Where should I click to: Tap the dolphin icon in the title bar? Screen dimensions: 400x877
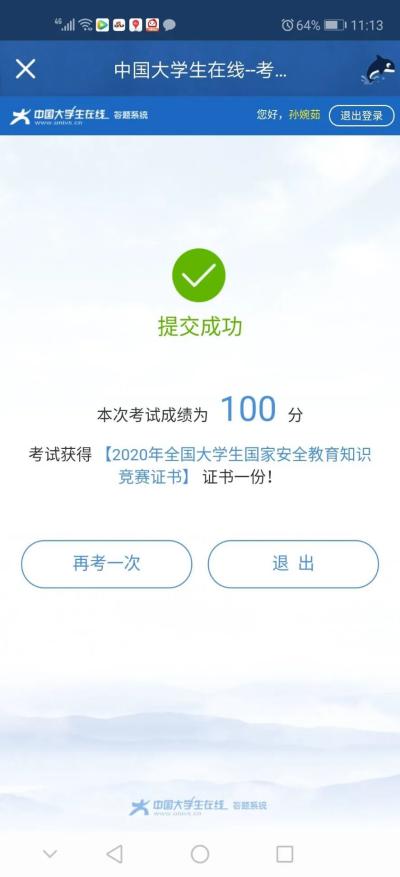[x=379, y=70]
